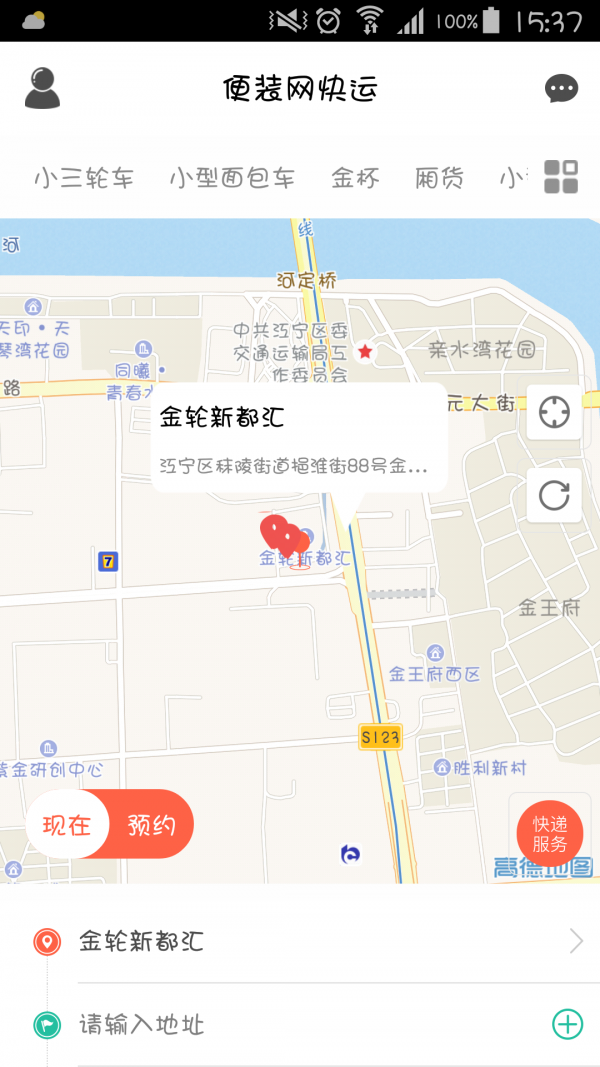Open the messages chat bubble
Screen dimensions: 600x1067
click(x=561, y=89)
